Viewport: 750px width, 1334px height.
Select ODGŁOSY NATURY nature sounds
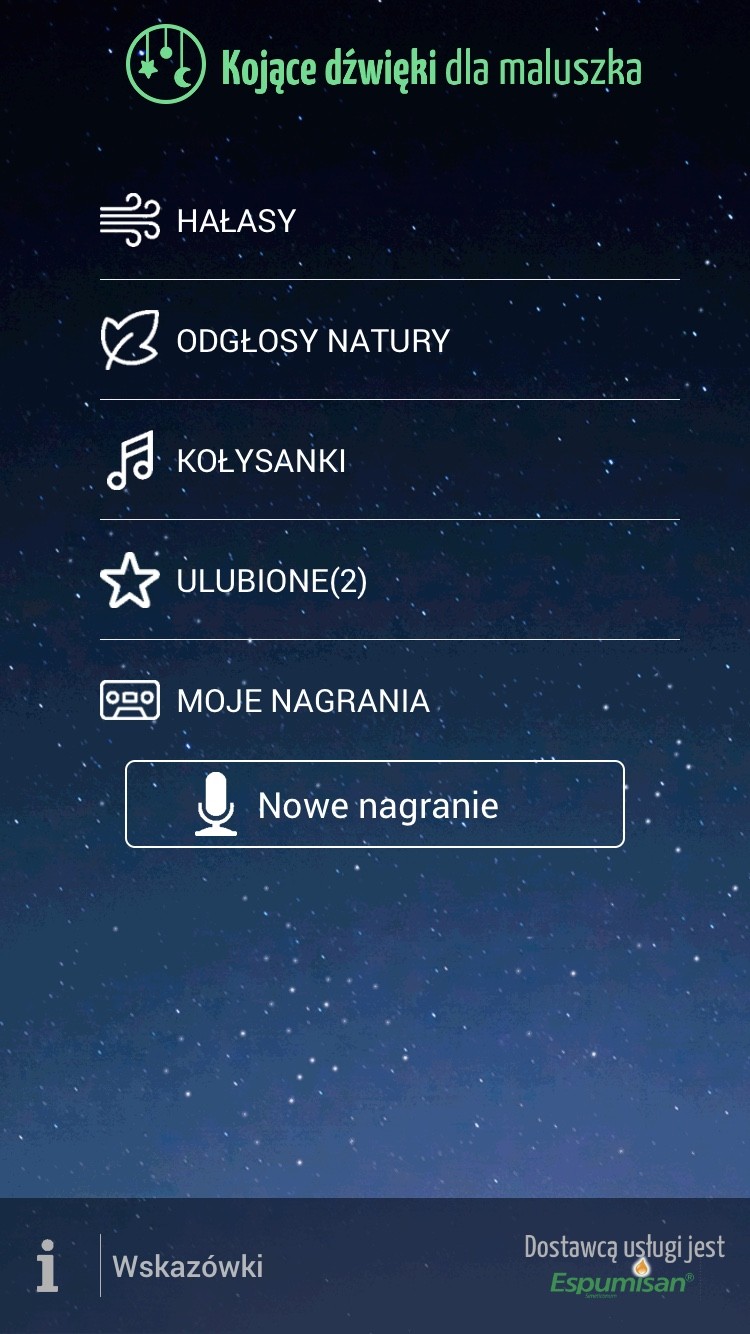[x=313, y=341]
